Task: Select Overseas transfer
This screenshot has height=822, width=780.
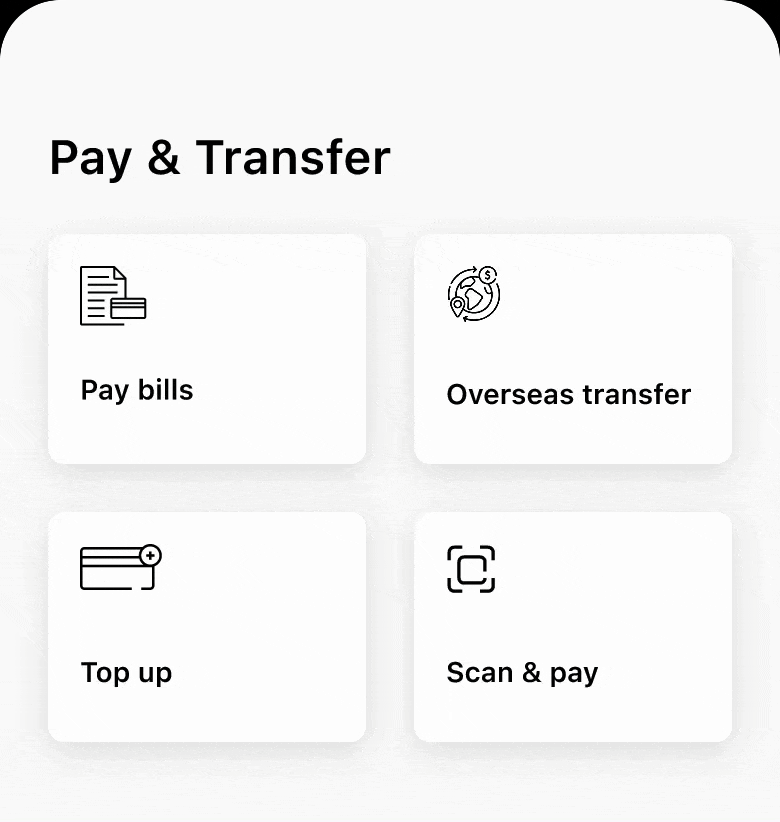Action: (572, 349)
